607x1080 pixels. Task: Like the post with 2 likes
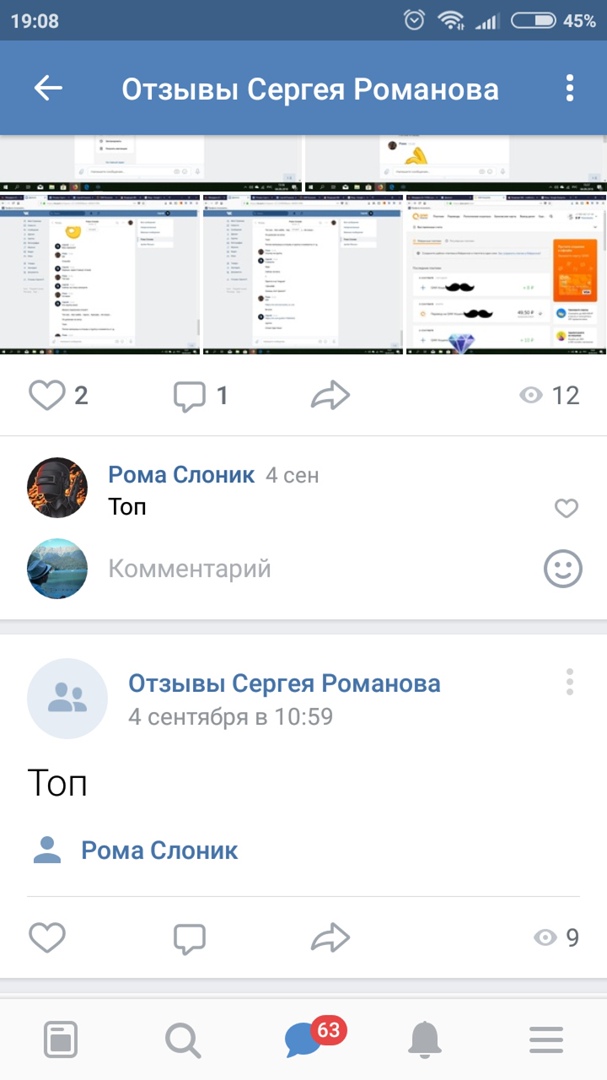pyautogui.click(x=47, y=396)
